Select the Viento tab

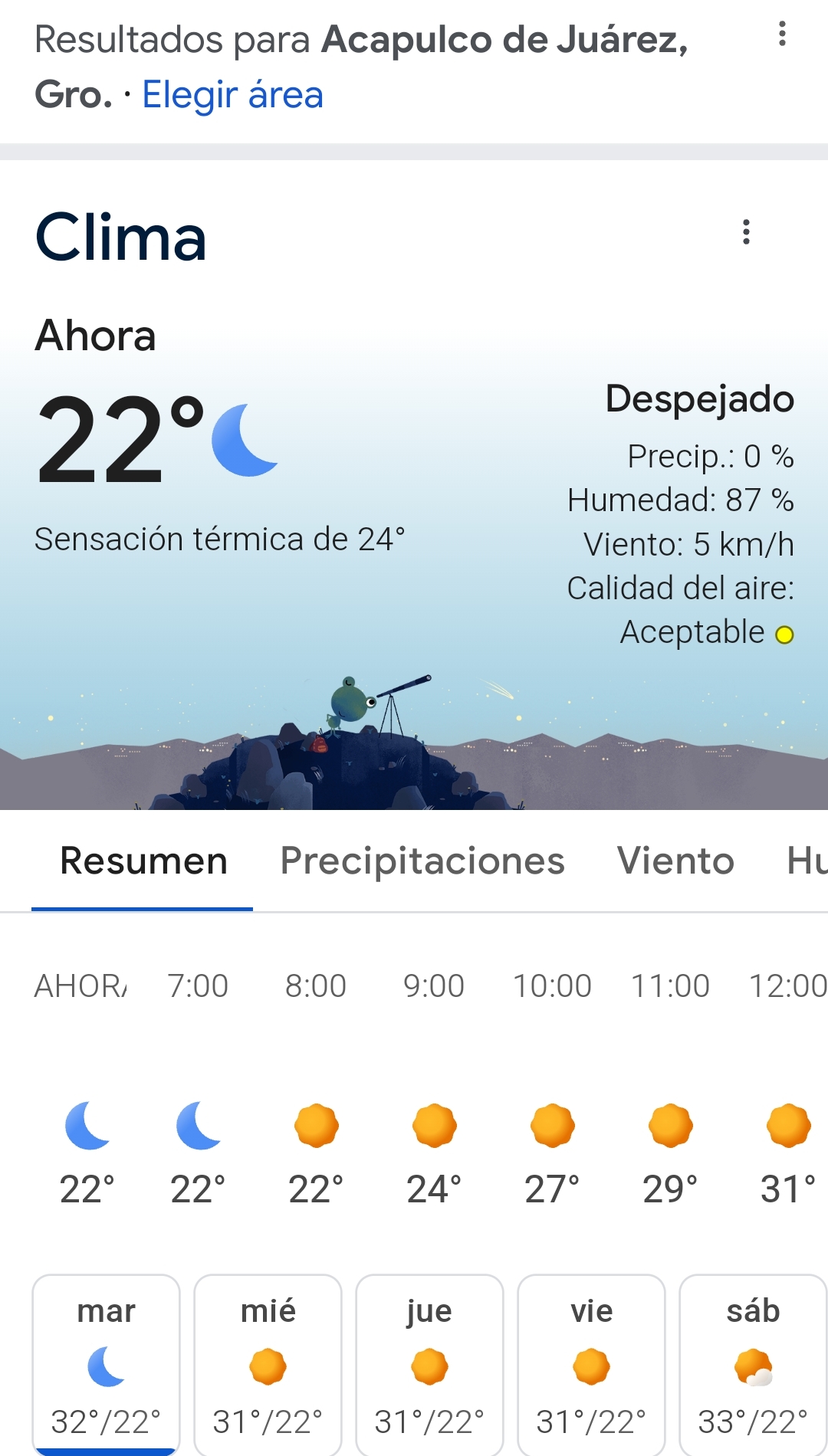tap(675, 861)
